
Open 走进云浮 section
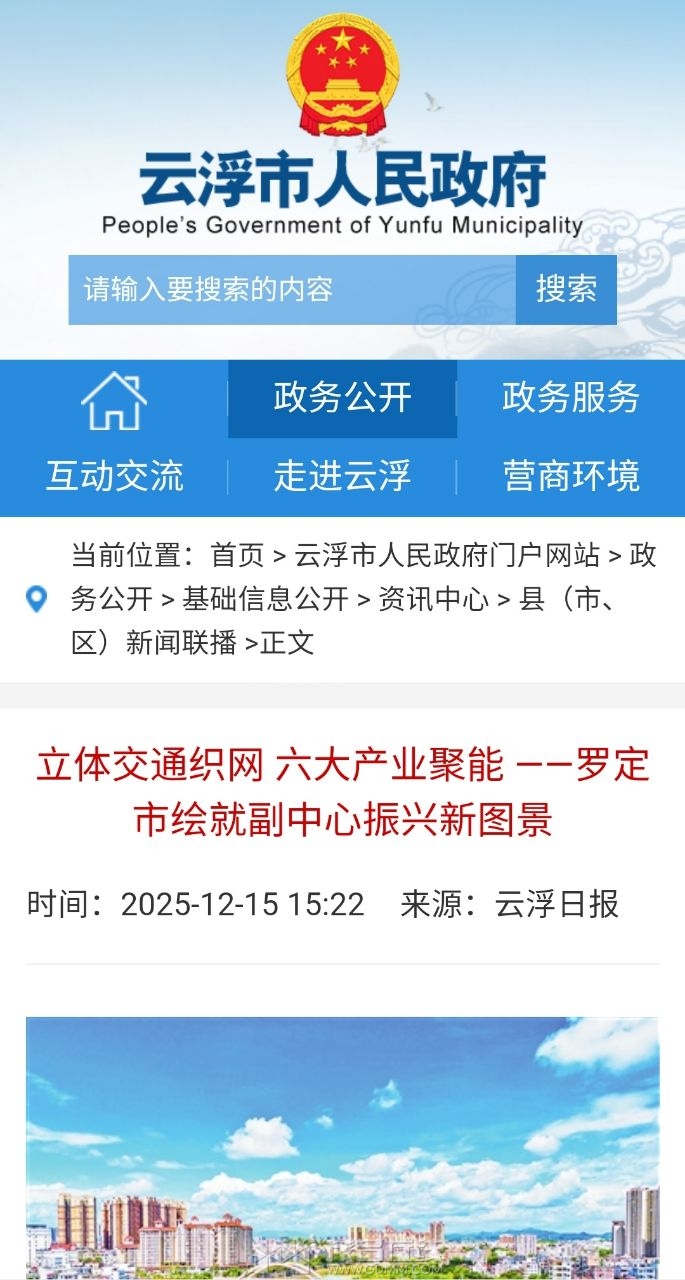(342, 476)
